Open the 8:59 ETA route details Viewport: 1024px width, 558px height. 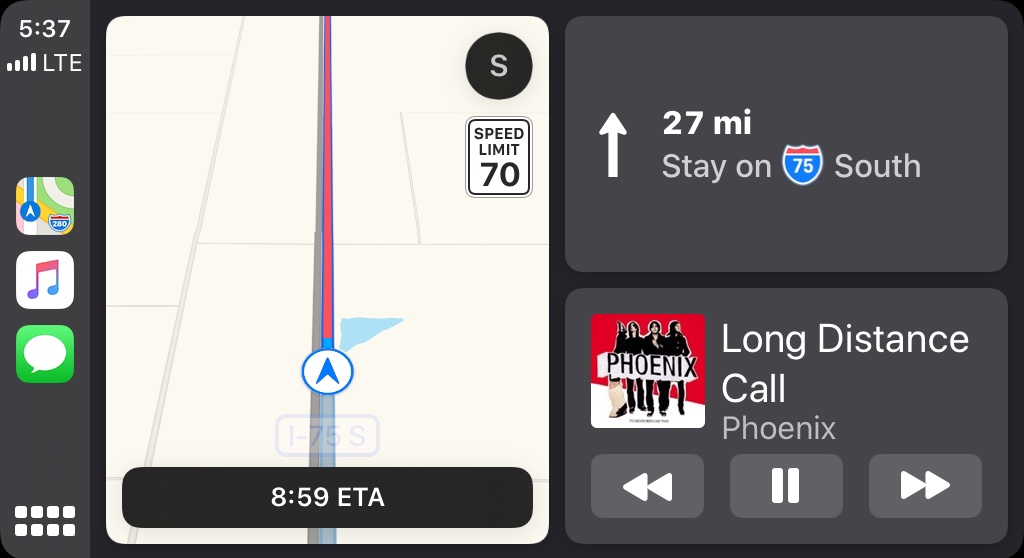(x=327, y=497)
